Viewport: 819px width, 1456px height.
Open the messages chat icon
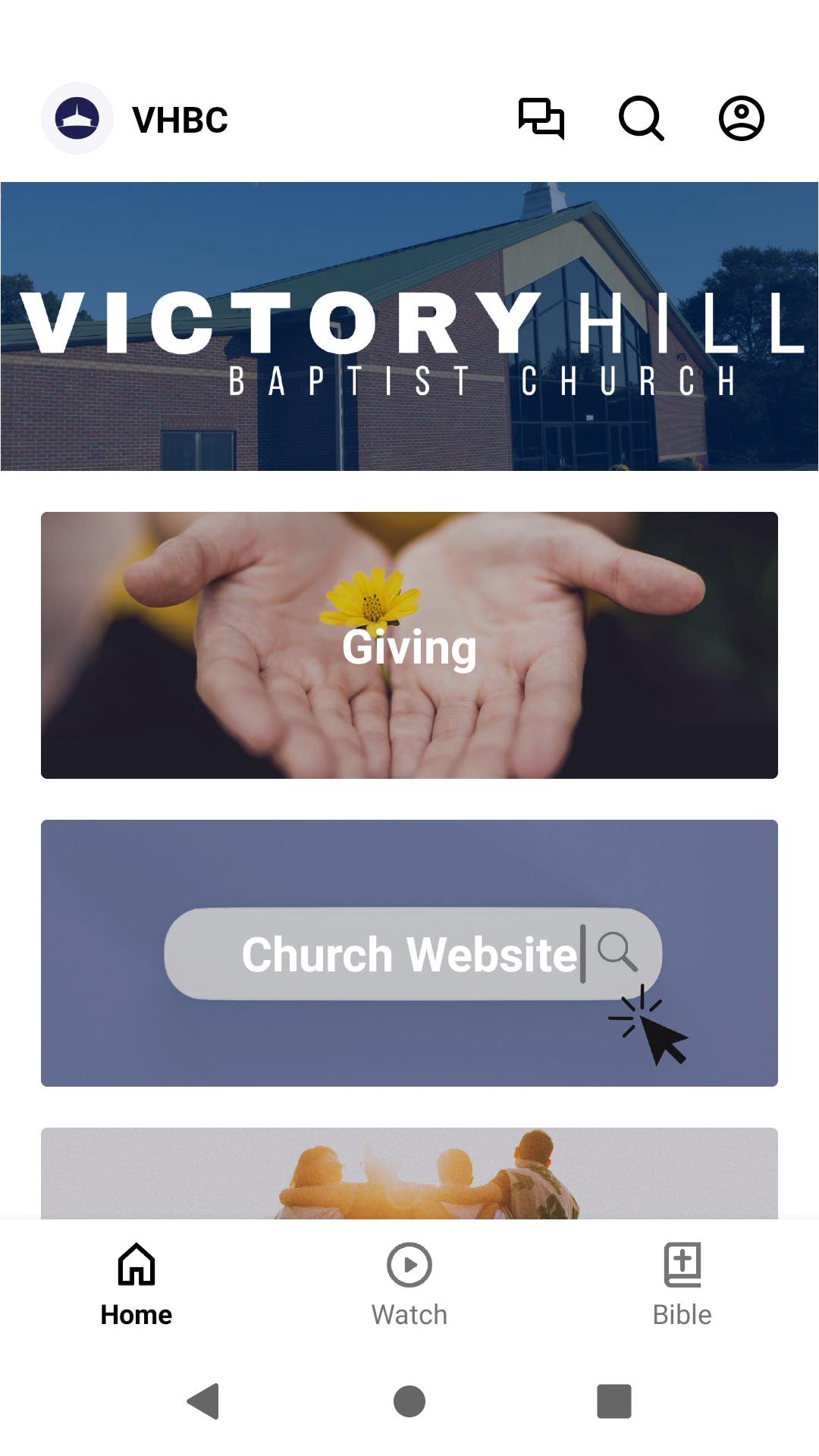541,118
